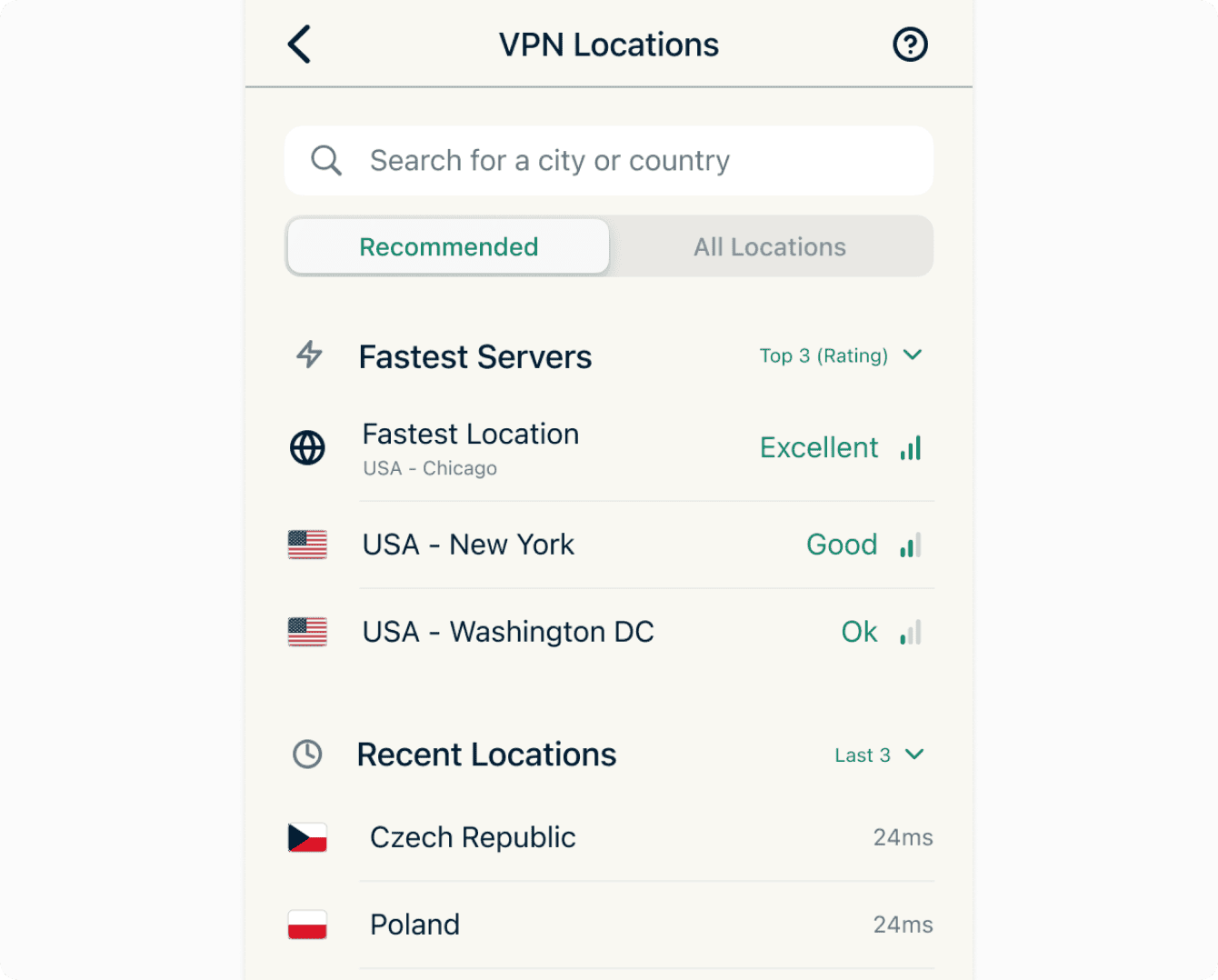The height and width of the screenshot is (980, 1218).
Task: Select the USA - New York server
Action: [x=608, y=545]
